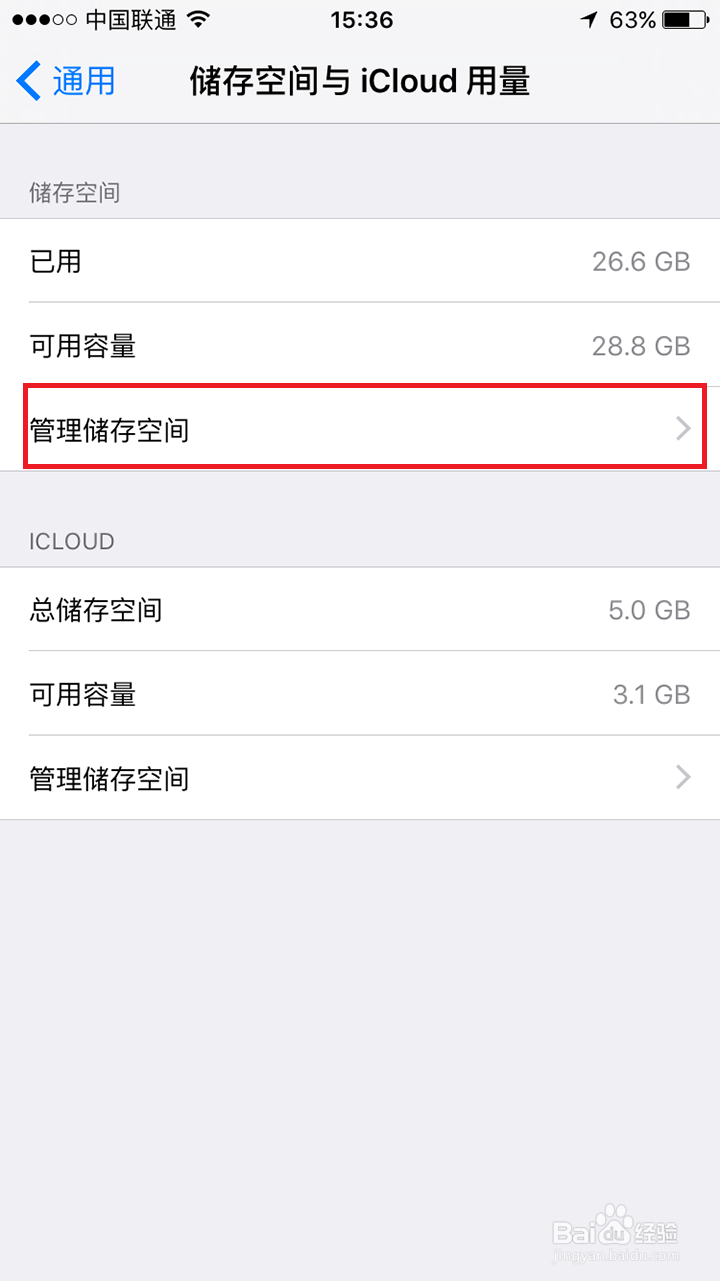Tap the ICLOUD section header
720x1281 pixels.
point(72,541)
